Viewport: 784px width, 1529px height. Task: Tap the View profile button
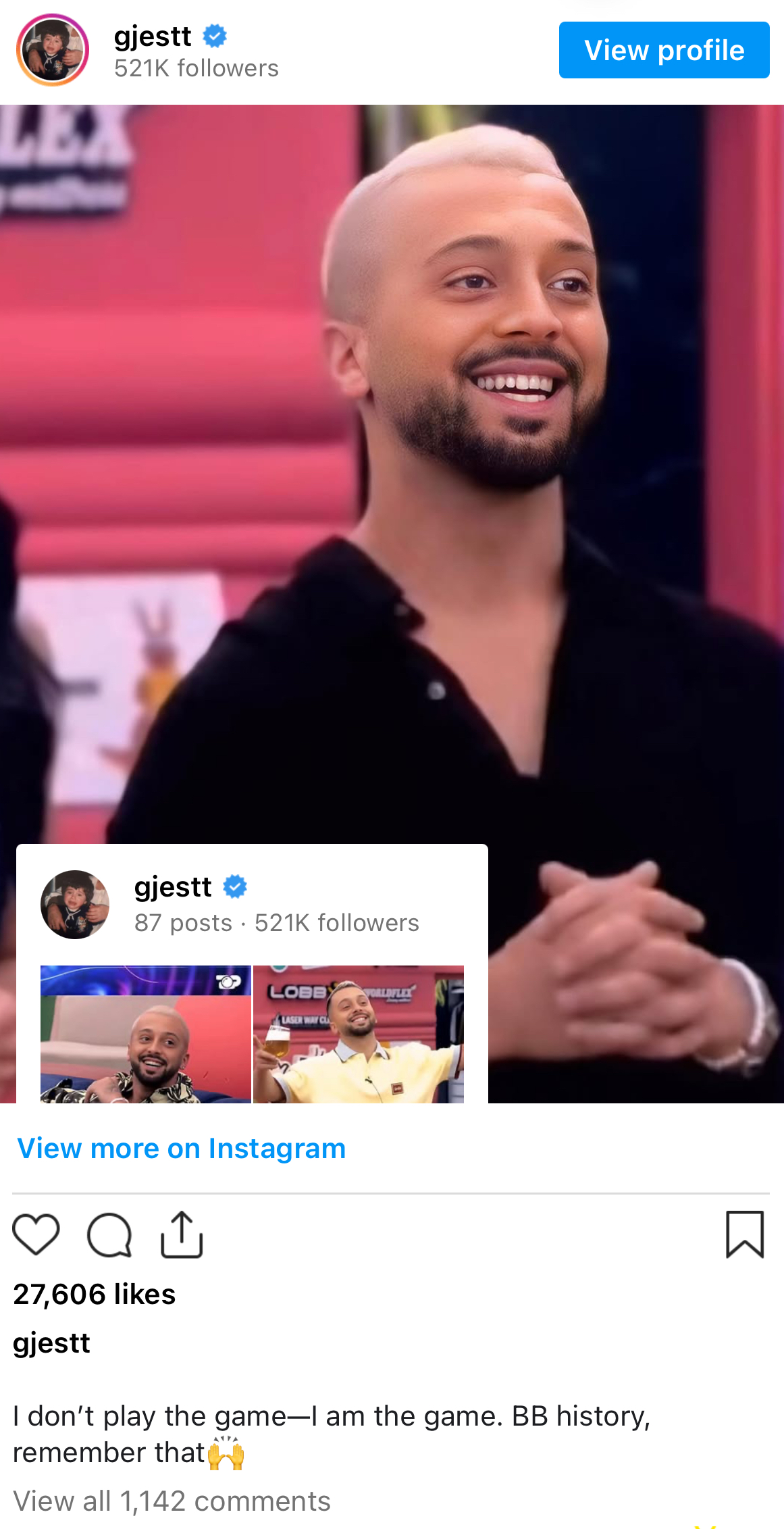coord(664,50)
